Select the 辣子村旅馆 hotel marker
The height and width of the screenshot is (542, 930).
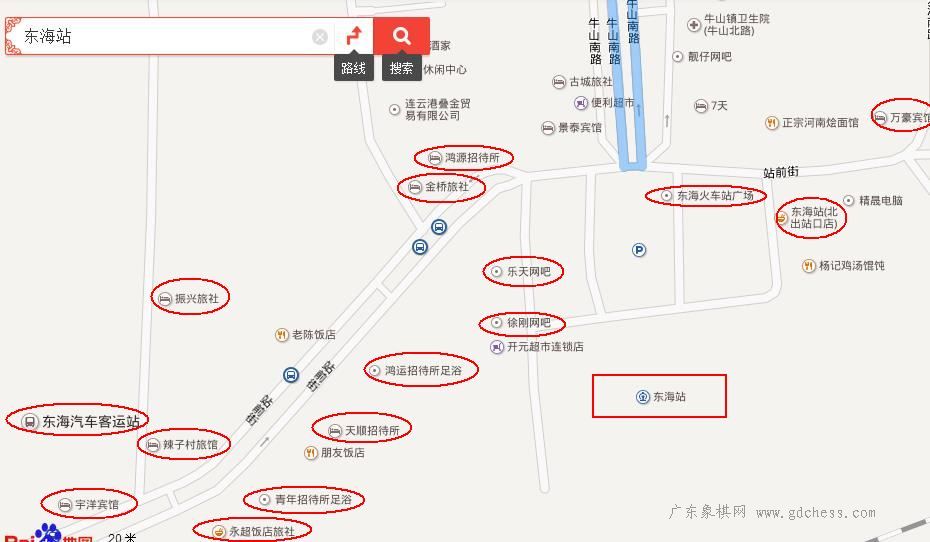tap(152, 444)
